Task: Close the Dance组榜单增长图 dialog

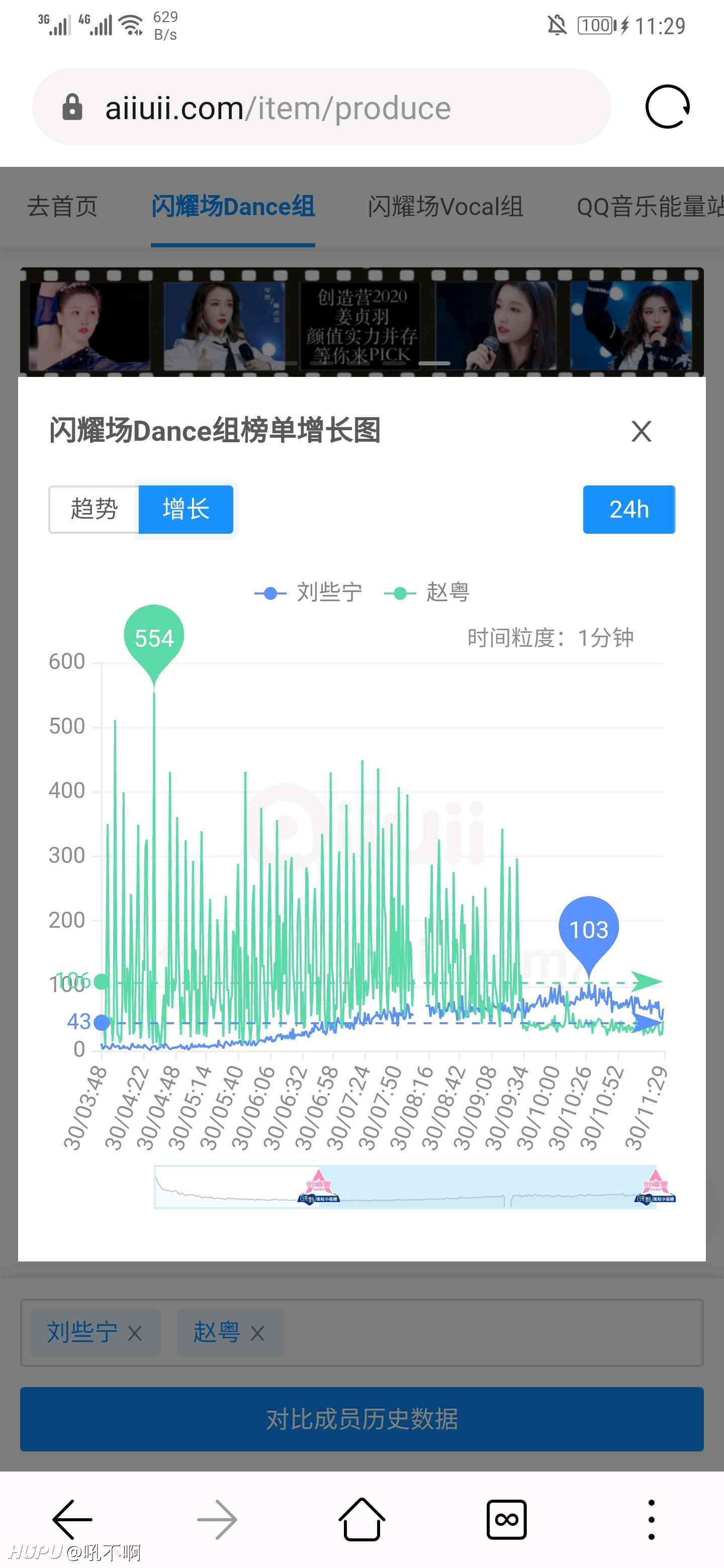Action: click(x=641, y=431)
